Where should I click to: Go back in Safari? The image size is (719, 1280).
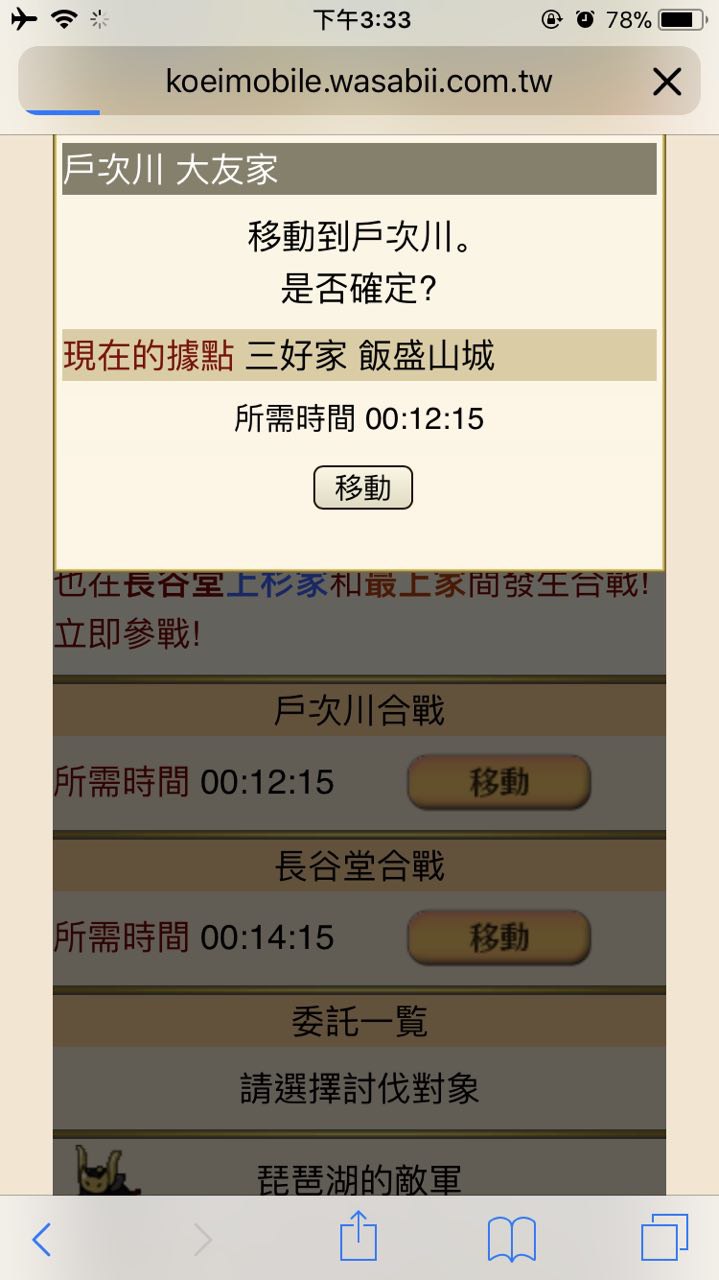[41, 1240]
